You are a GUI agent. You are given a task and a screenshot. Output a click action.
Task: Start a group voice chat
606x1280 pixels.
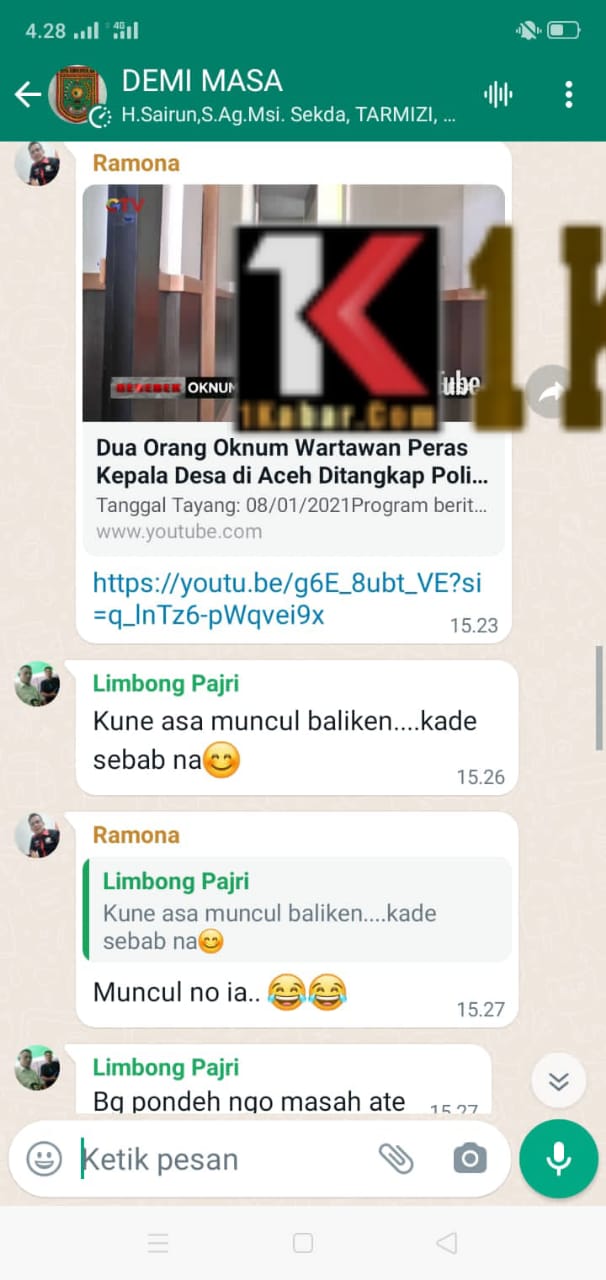click(497, 95)
